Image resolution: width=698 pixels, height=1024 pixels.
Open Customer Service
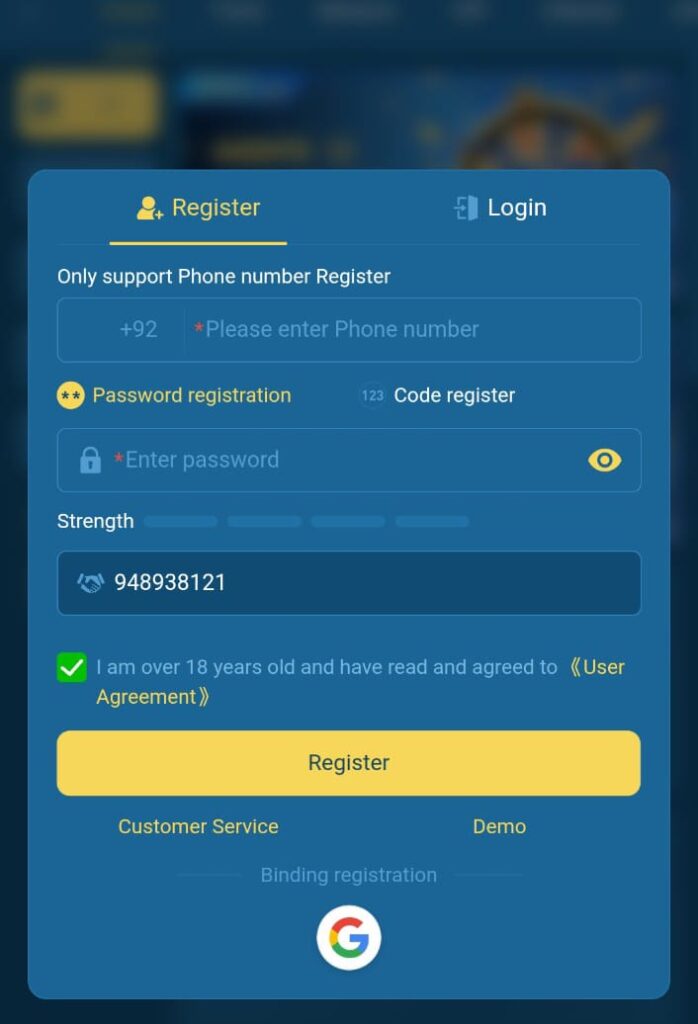[x=198, y=826]
